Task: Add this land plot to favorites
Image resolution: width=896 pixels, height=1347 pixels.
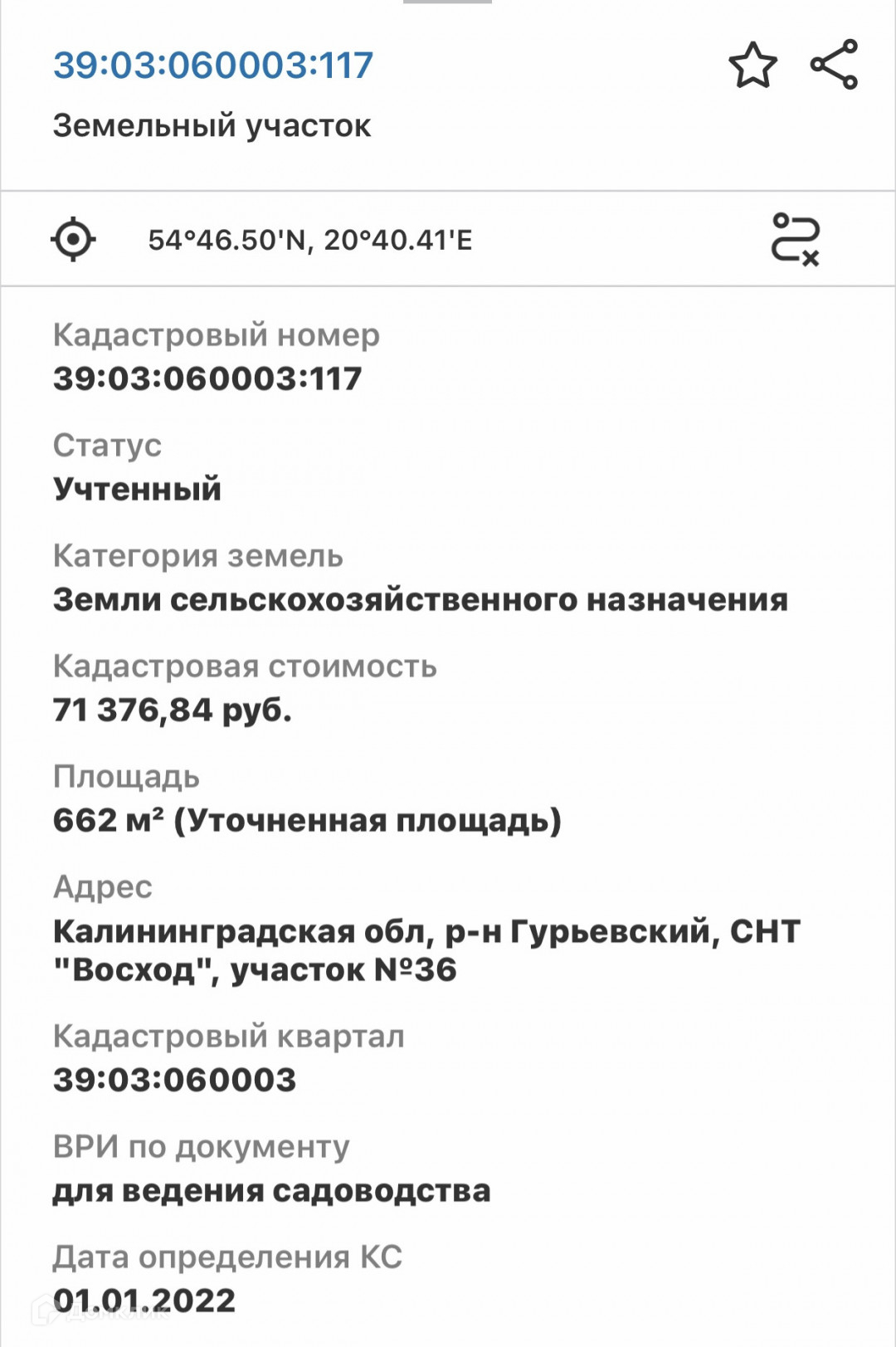Action: click(752, 66)
